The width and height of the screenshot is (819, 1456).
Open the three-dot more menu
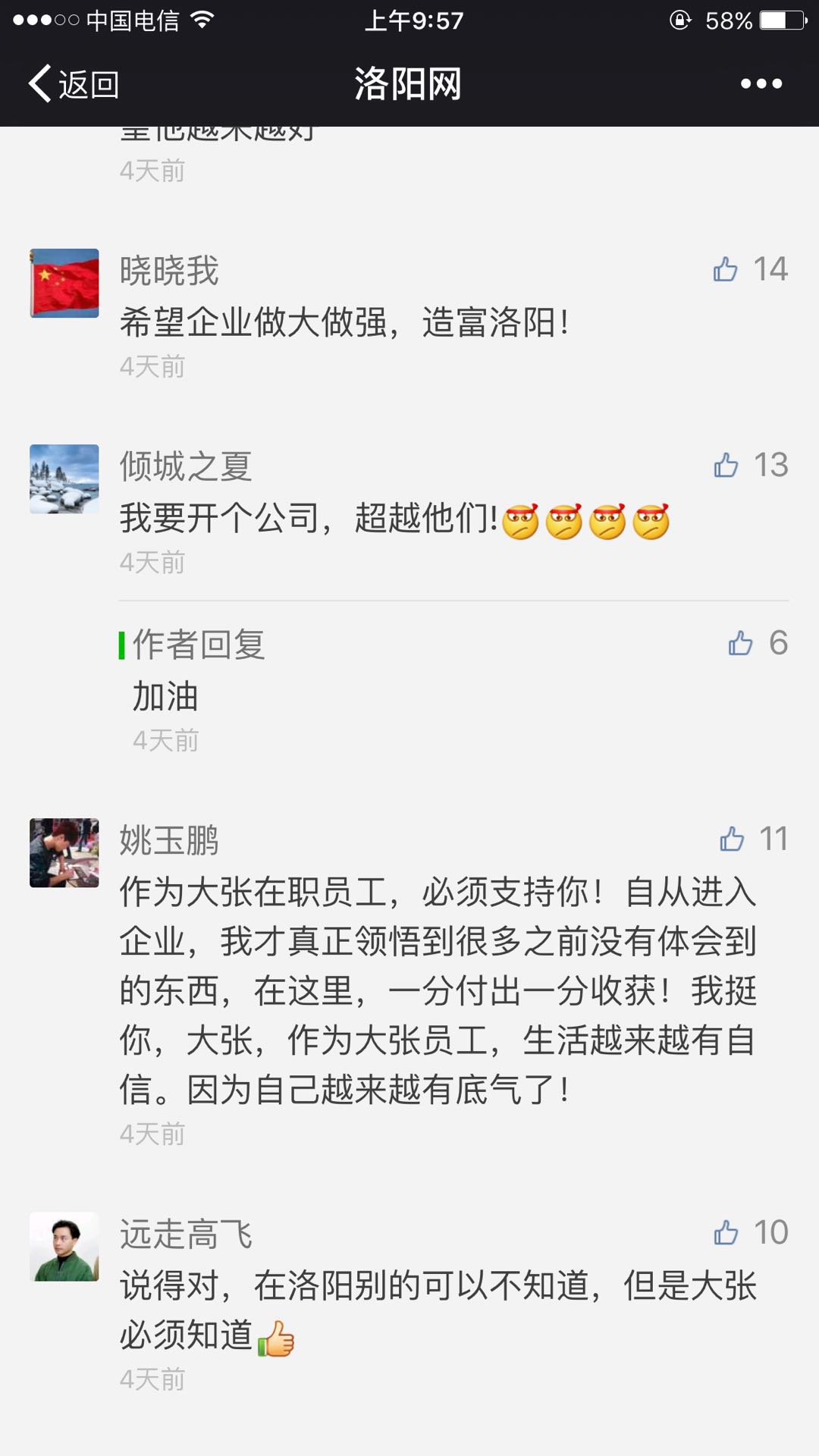[x=761, y=83]
